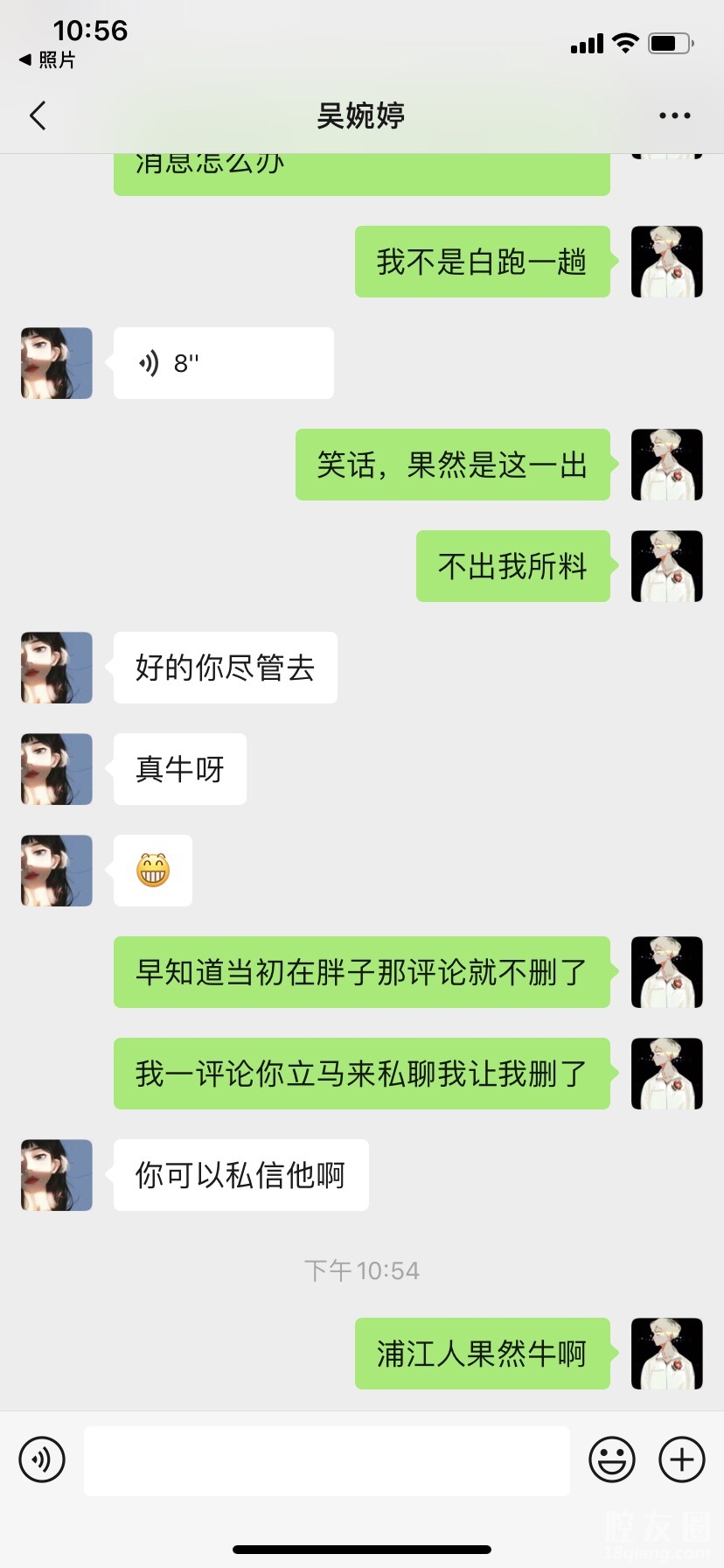Go back to the chat list
The image size is (724, 1568).
pos(38,115)
